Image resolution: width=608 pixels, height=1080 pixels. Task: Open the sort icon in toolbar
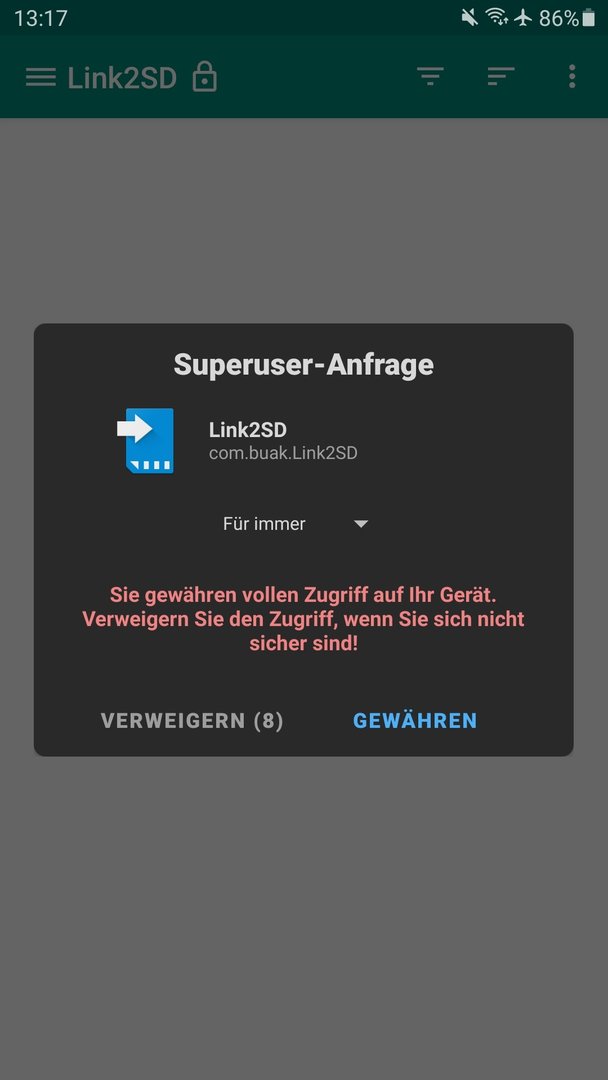pos(500,76)
